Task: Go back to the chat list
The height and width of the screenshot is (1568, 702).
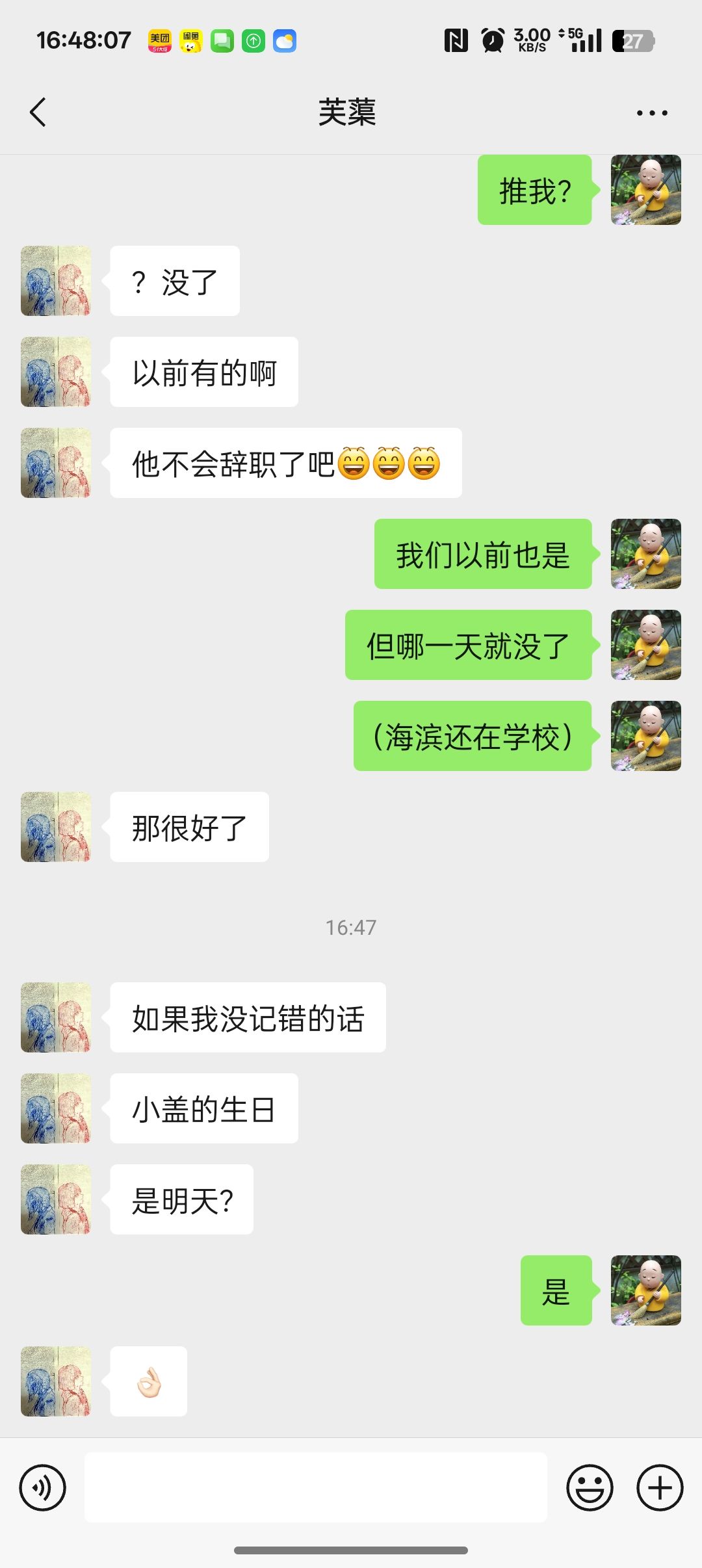Action: click(x=38, y=112)
